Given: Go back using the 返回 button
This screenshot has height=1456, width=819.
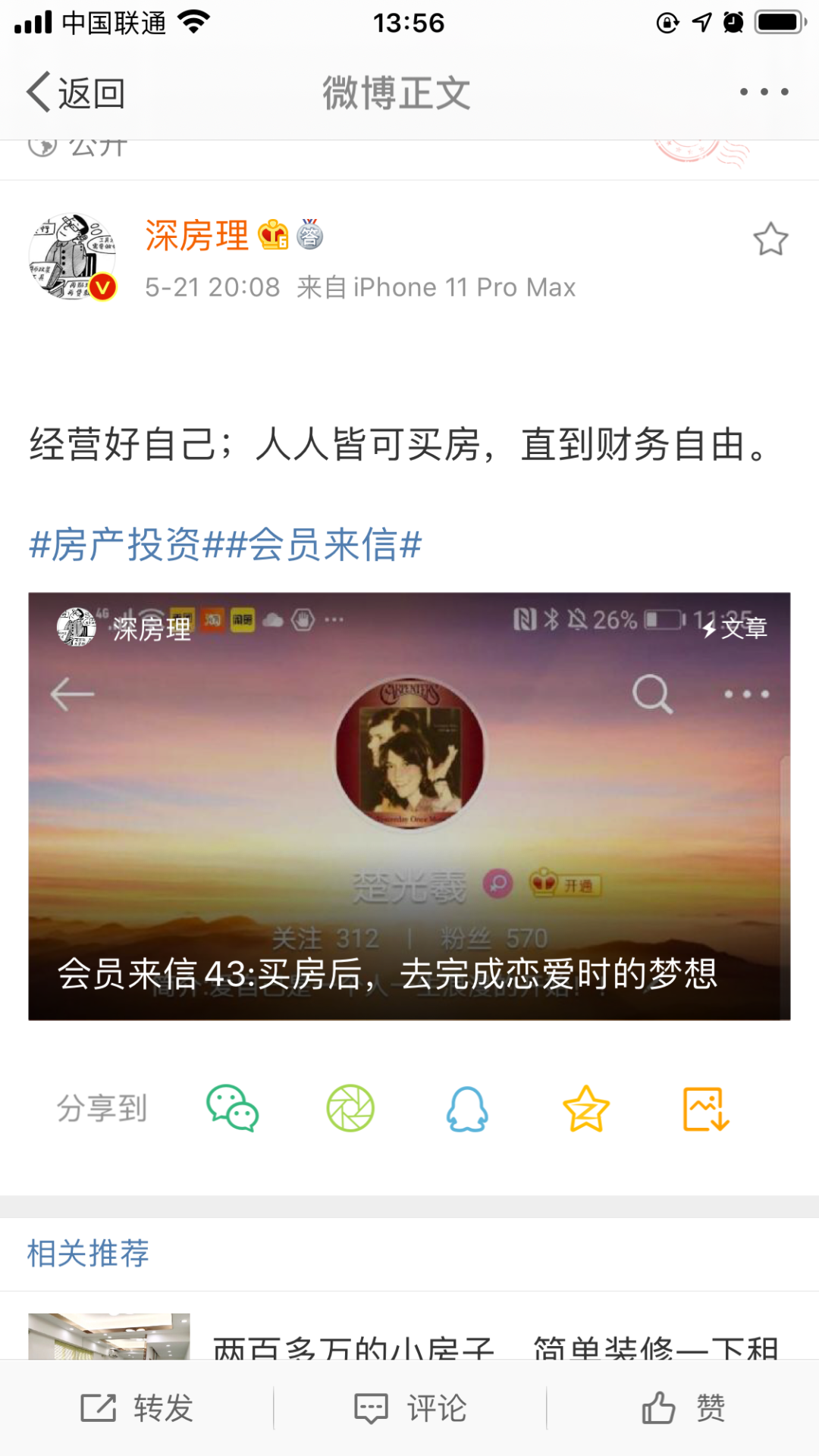Looking at the screenshot, I should click(76, 93).
